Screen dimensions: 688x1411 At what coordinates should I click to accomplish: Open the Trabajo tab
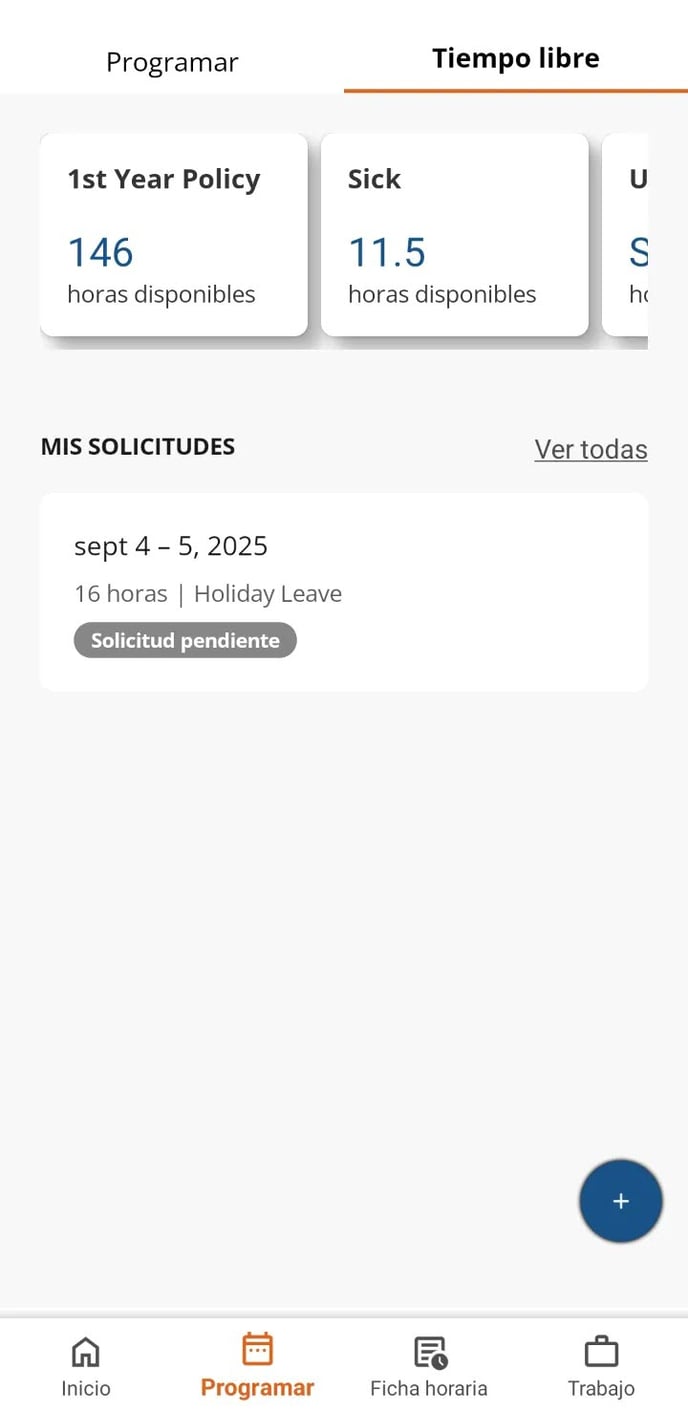tap(601, 1367)
